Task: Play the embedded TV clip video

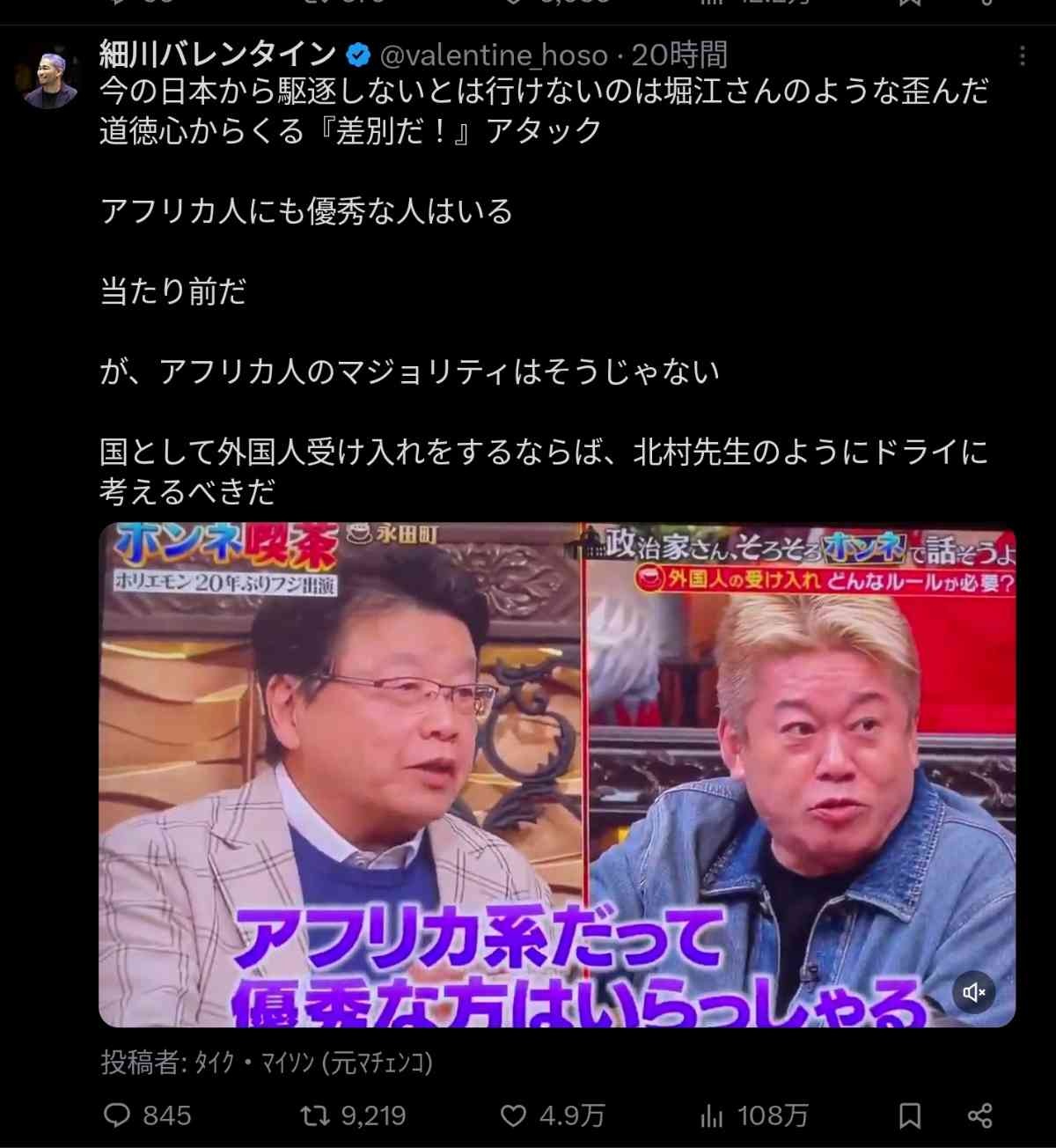Action: pyautogui.click(x=556, y=775)
